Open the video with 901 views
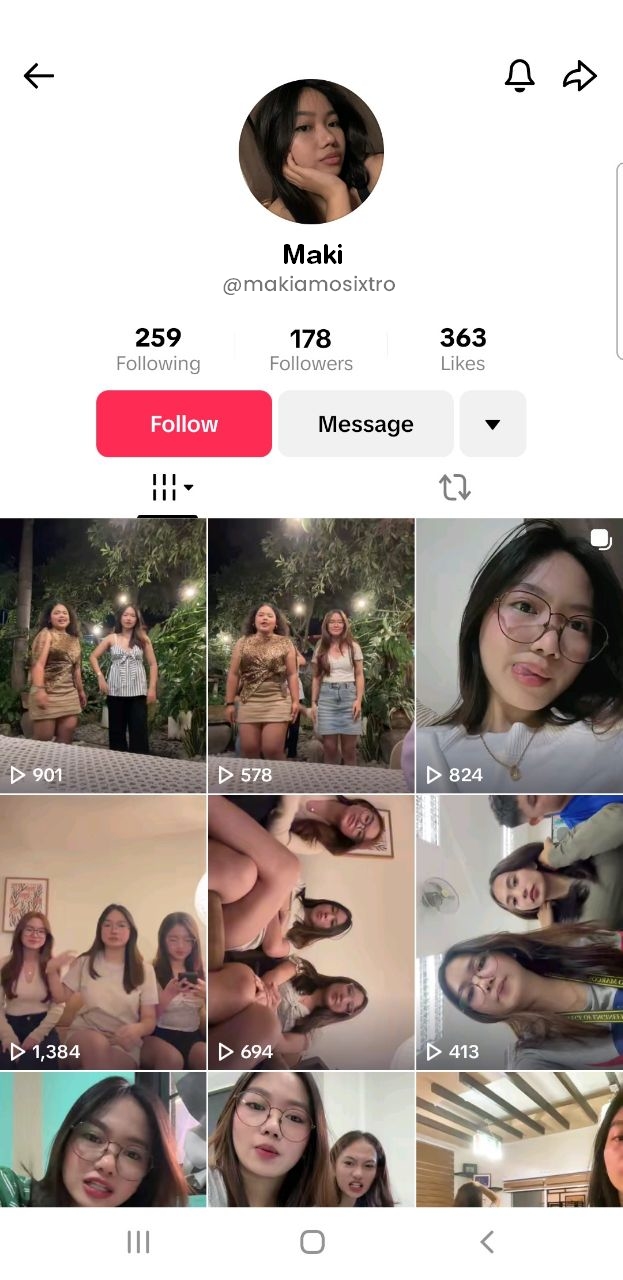Image resolution: width=623 pixels, height=1280 pixels. pos(103,655)
